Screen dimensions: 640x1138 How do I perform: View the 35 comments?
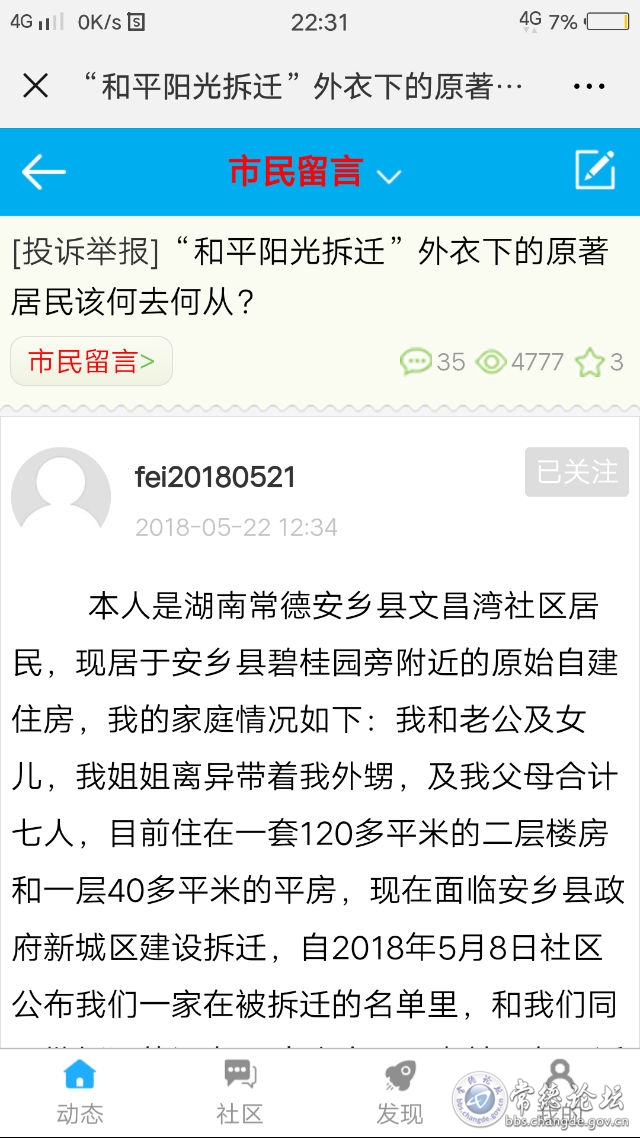click(x=432, y=361)
